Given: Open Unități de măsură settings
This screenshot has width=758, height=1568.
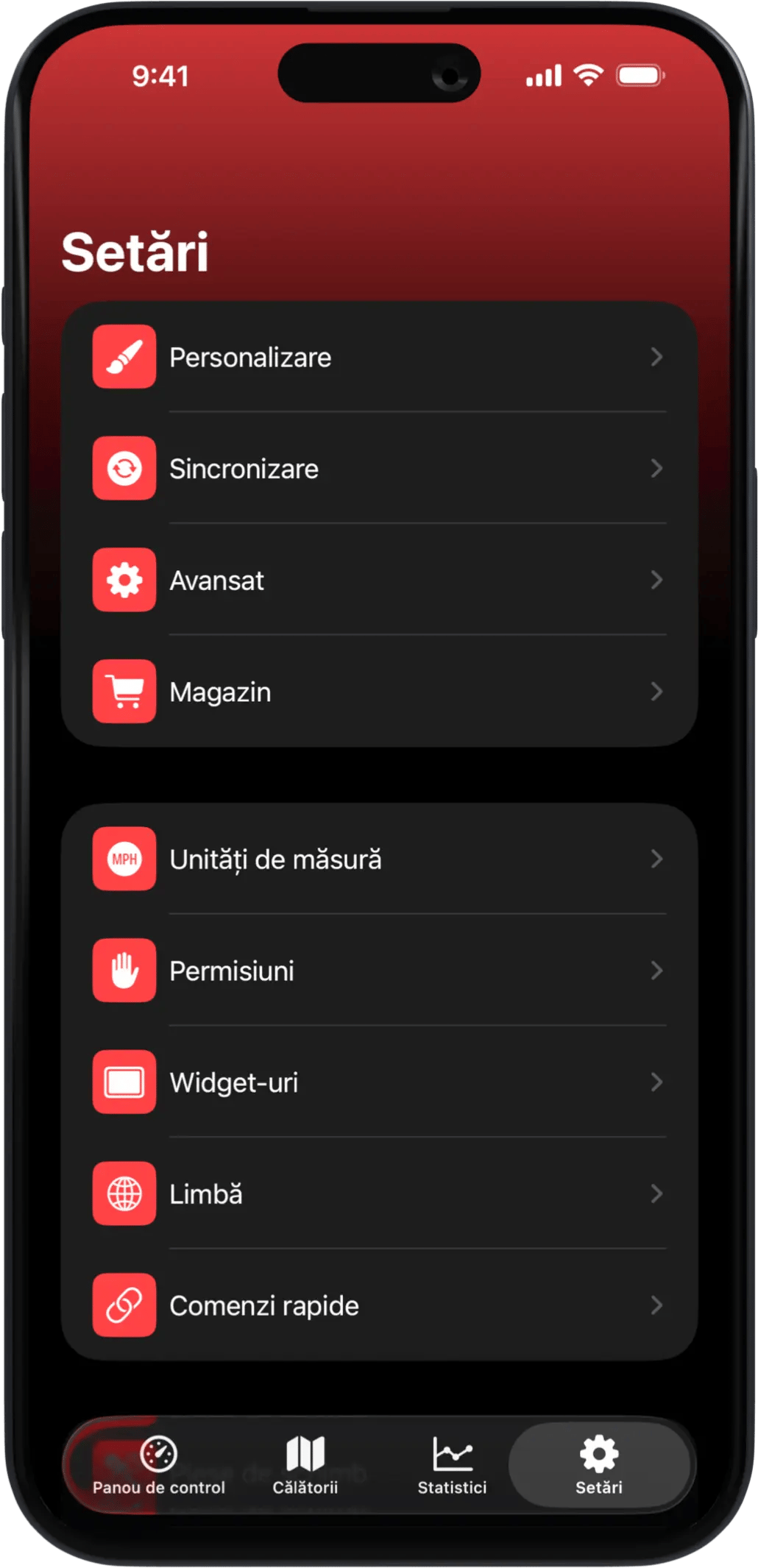Looking at the screenshot, I should (378, 859).
